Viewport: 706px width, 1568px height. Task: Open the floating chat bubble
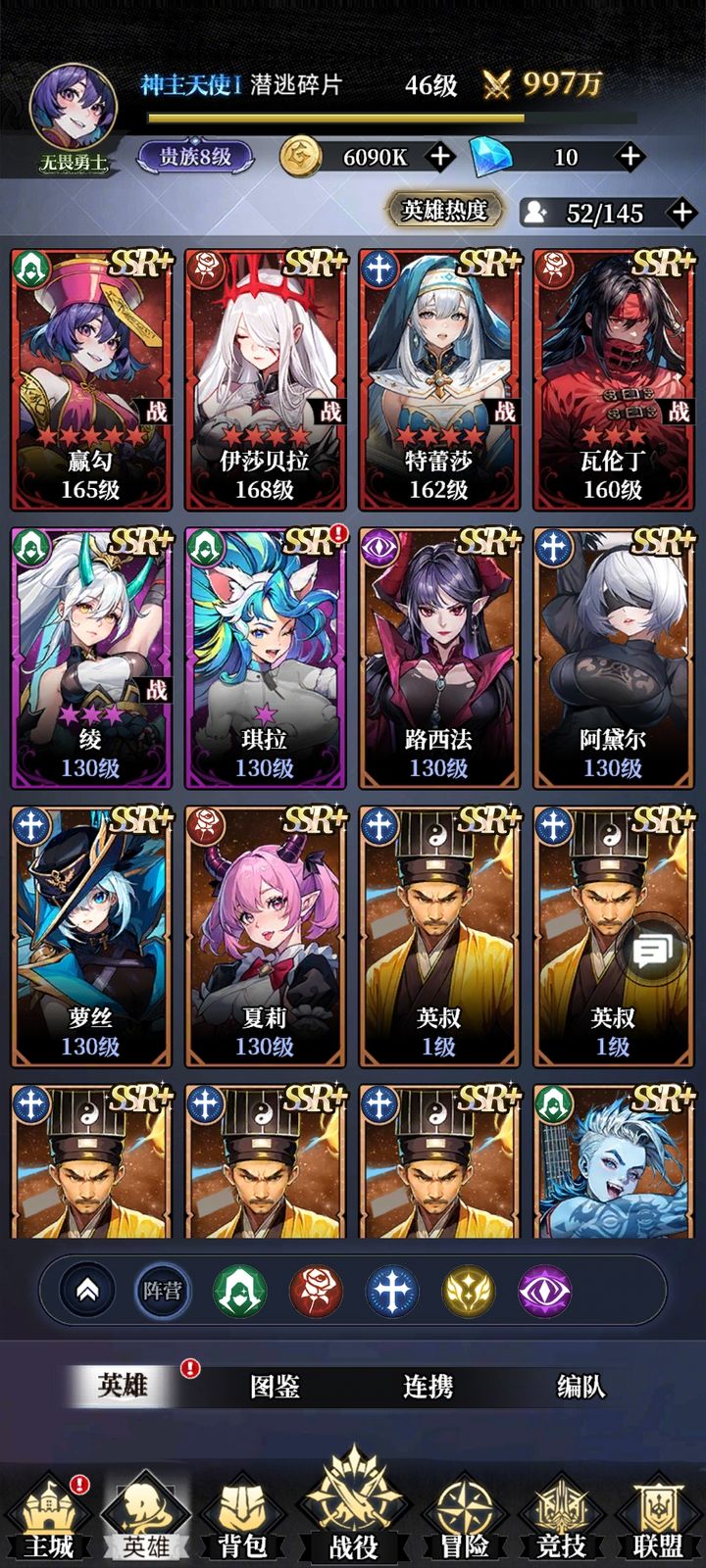[x=651, y=950]
